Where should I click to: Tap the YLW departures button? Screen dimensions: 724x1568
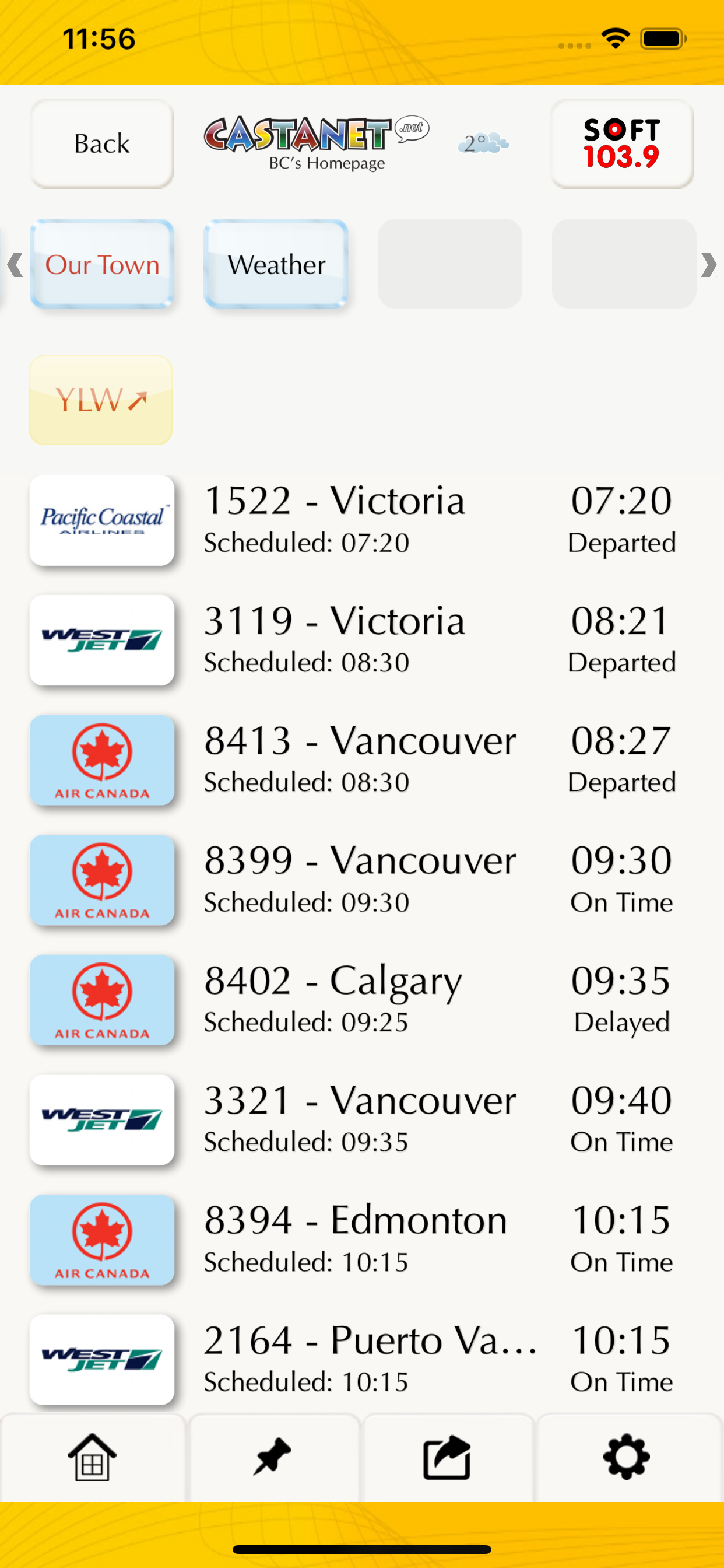coord(101,400)
